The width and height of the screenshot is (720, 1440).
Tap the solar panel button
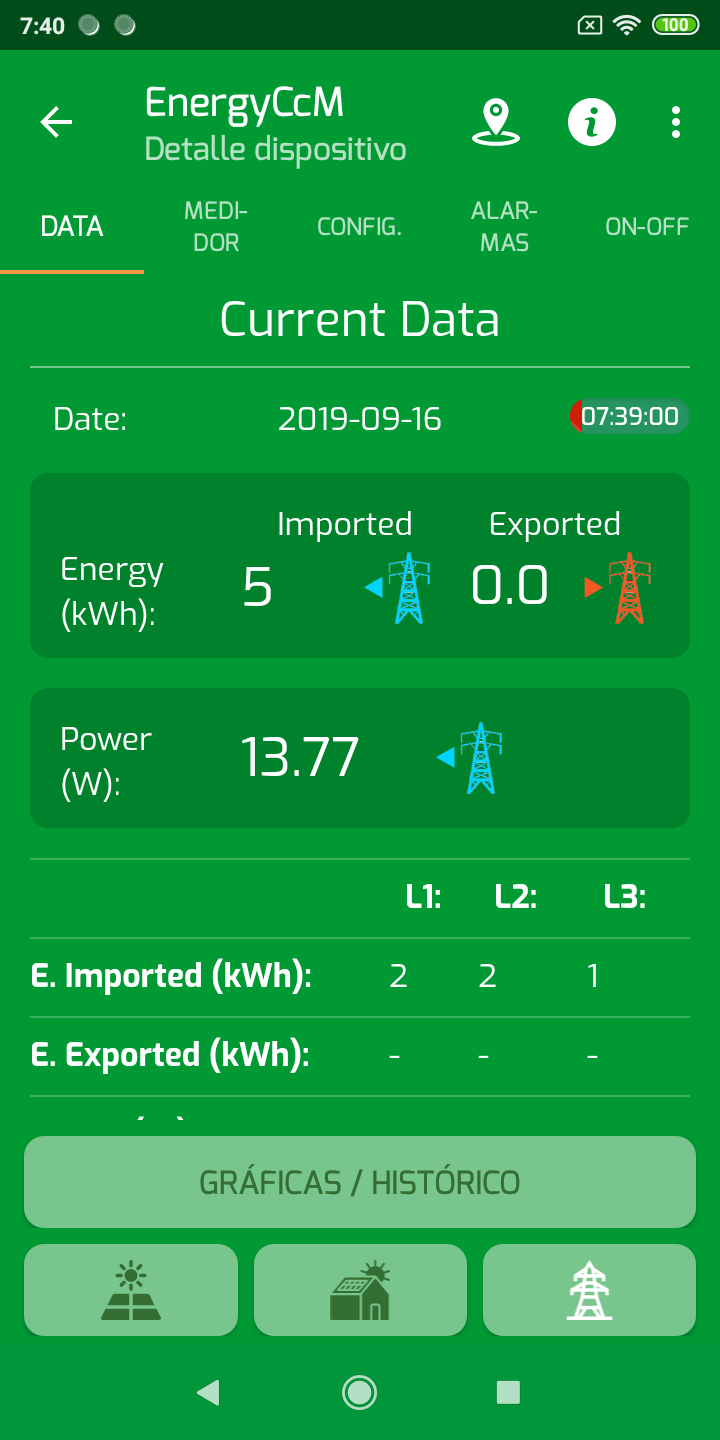click(131, 1290)
